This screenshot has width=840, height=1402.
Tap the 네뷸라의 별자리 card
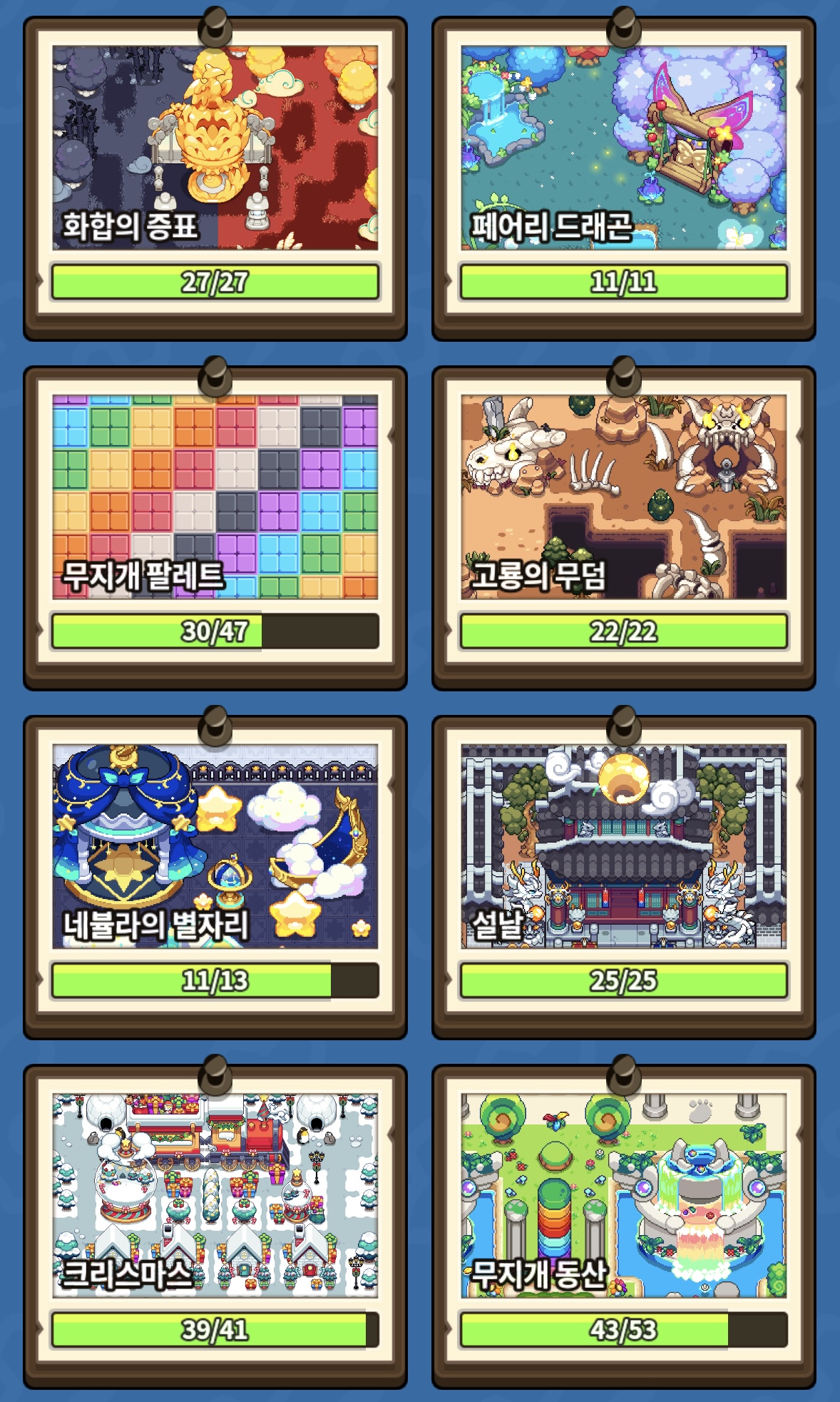click(215, 847)
